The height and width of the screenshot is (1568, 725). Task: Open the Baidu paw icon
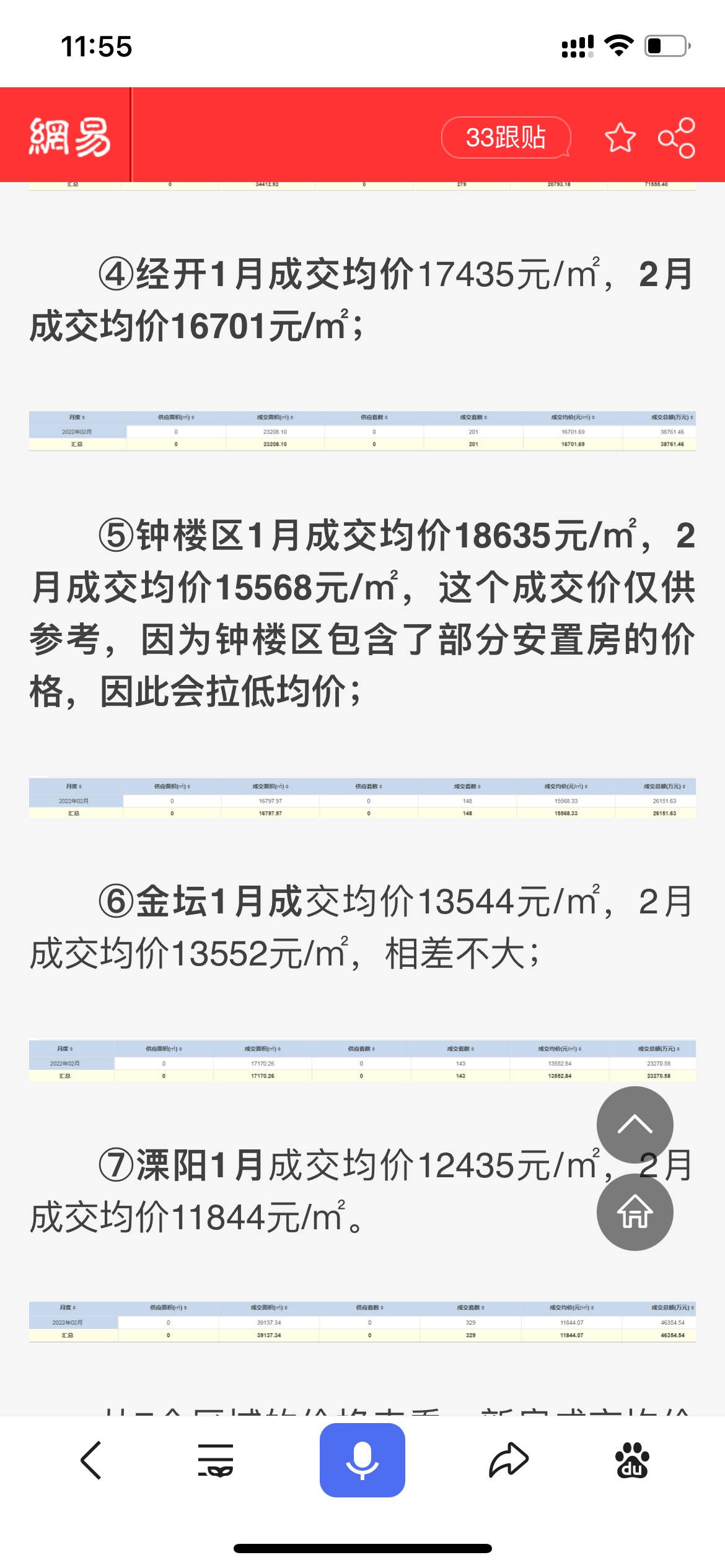pyautogui.click(x=632, y=1460)
